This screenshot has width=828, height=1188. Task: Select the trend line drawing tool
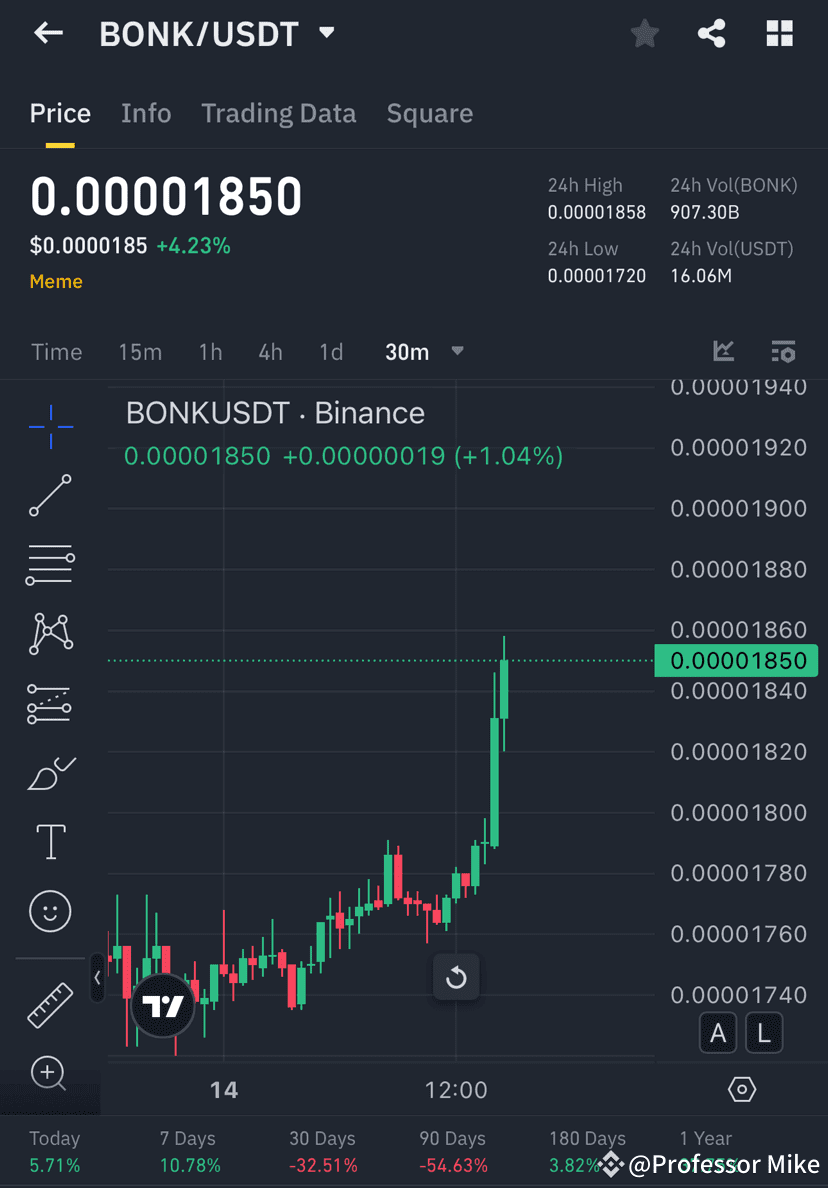click(50, 496)
